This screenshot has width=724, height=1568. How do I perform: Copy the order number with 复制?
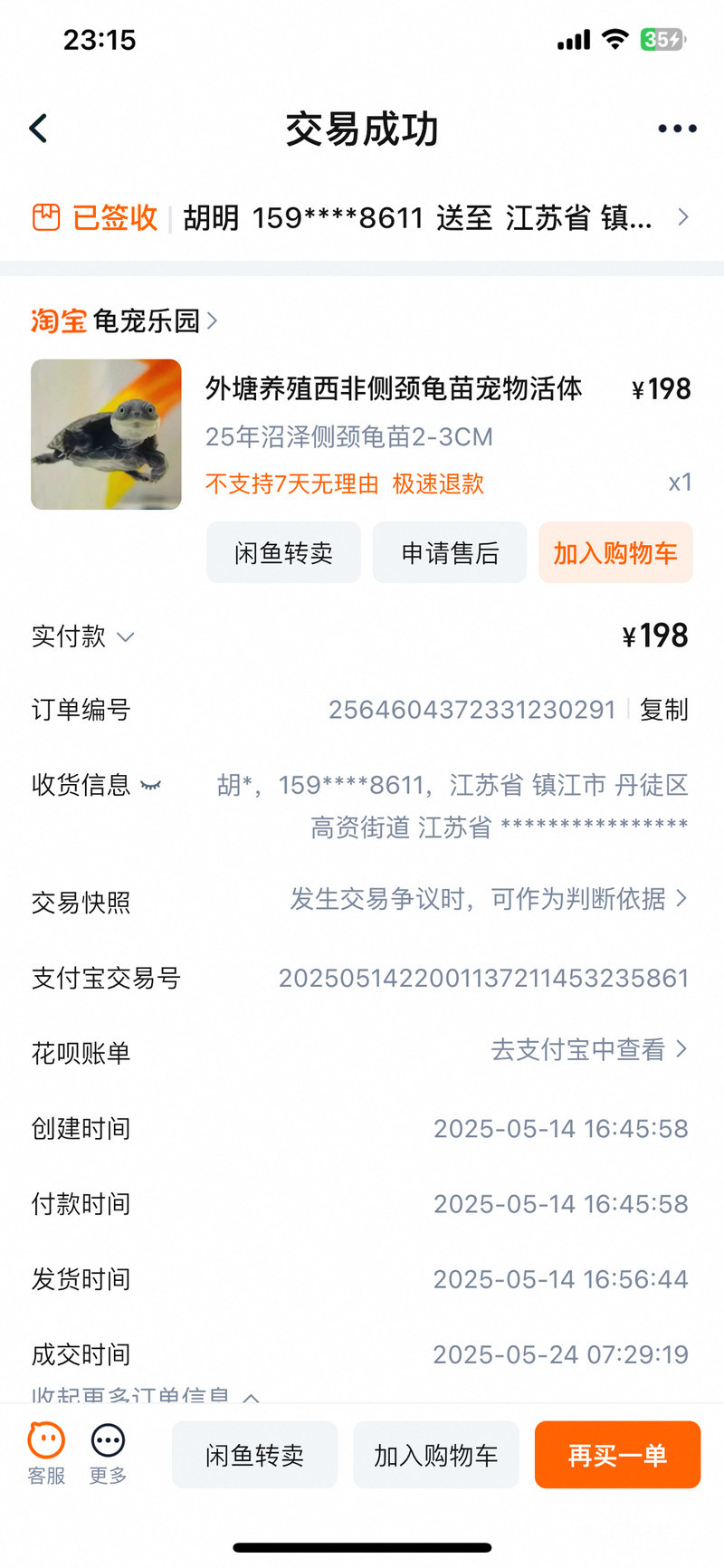pos(664,710)
